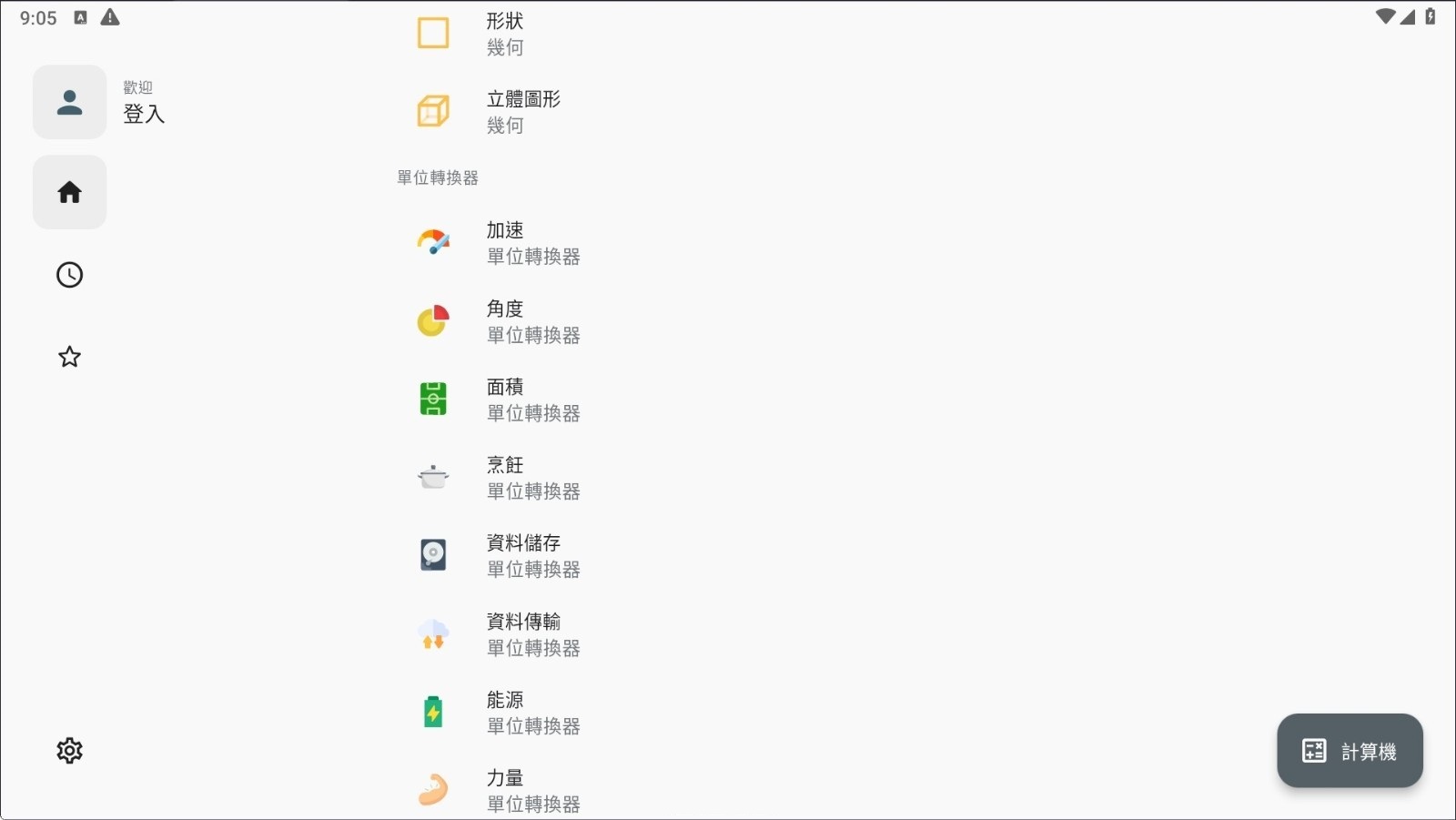The height and width of the screenshot is (820, 1456).
Task: Select the 資料傳輸 unit converter
Action: (x=531, y=634)
